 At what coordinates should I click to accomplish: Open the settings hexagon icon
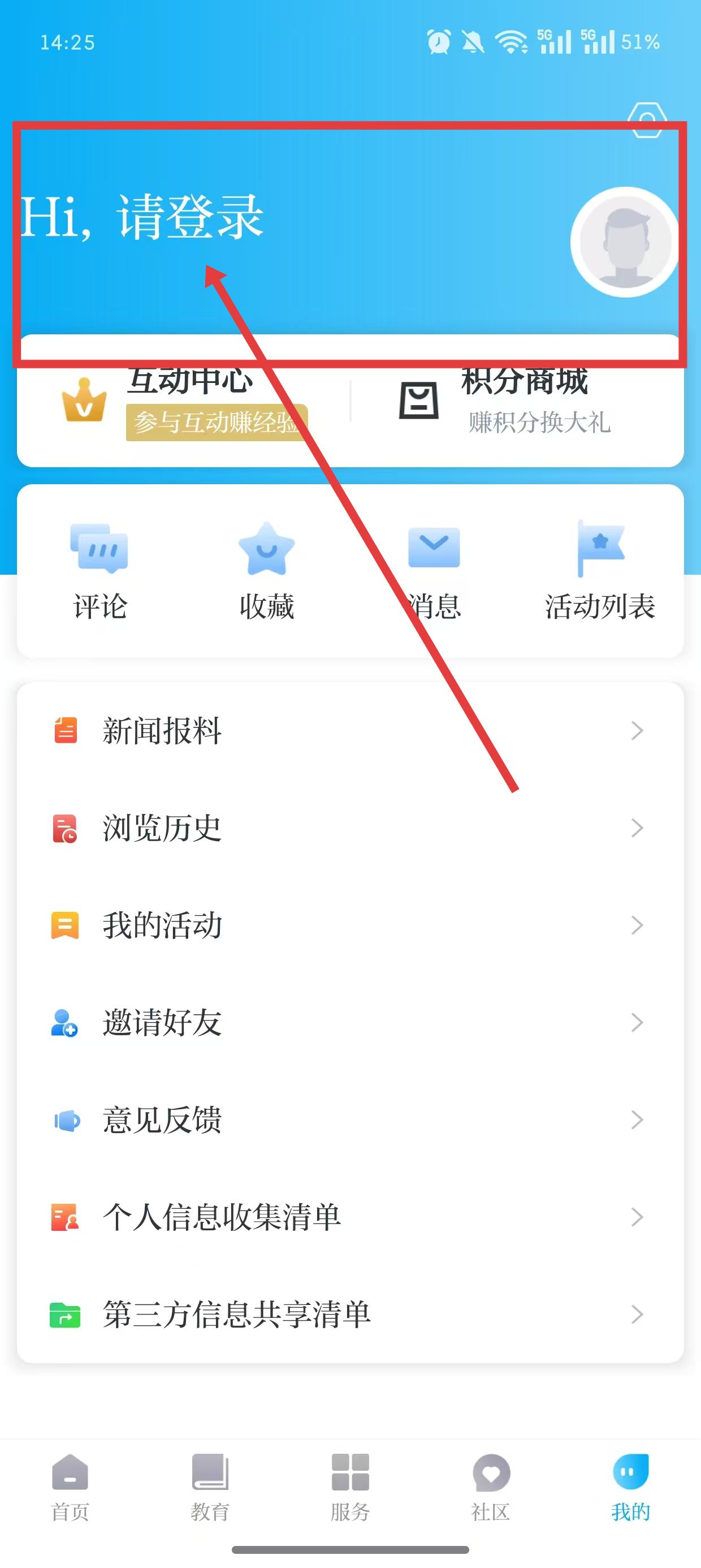(646, 119)
